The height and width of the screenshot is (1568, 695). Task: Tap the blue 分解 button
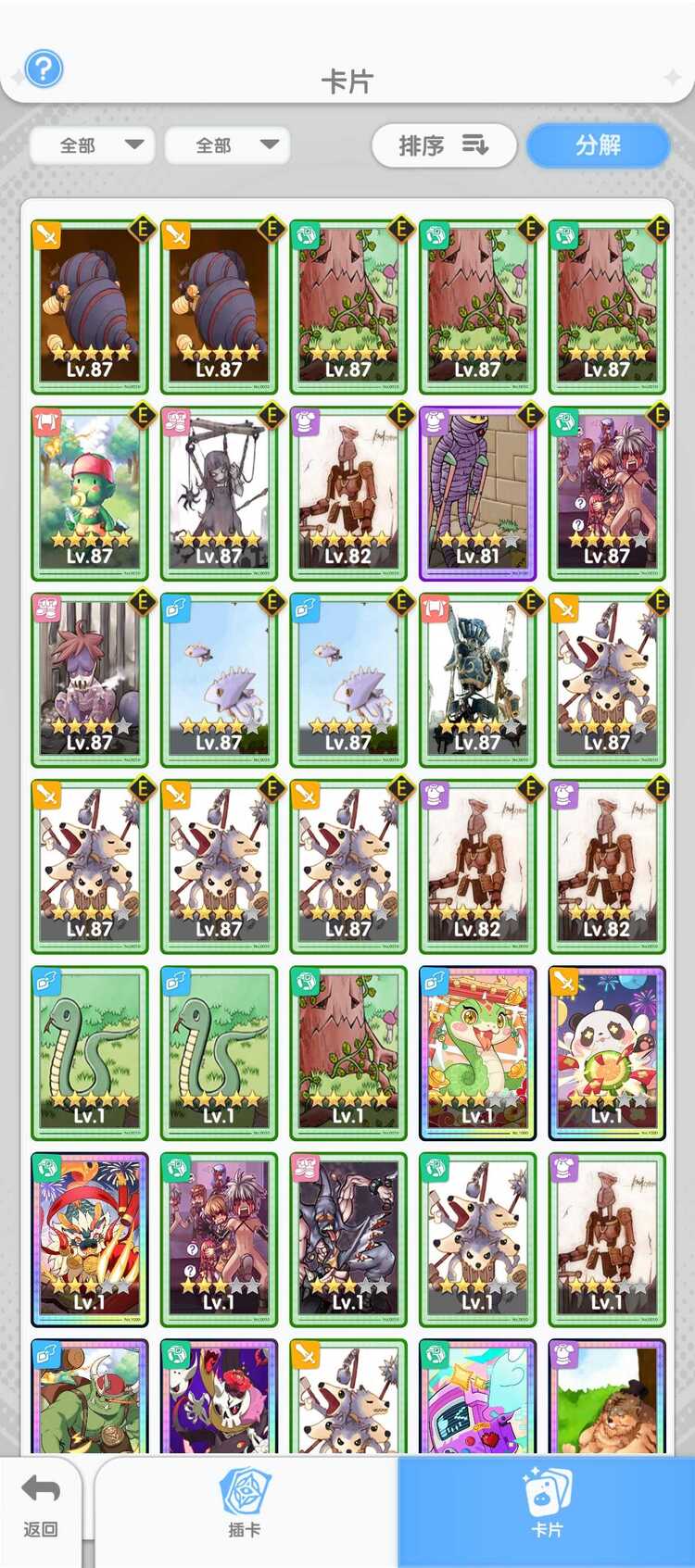tap(598, 145)
